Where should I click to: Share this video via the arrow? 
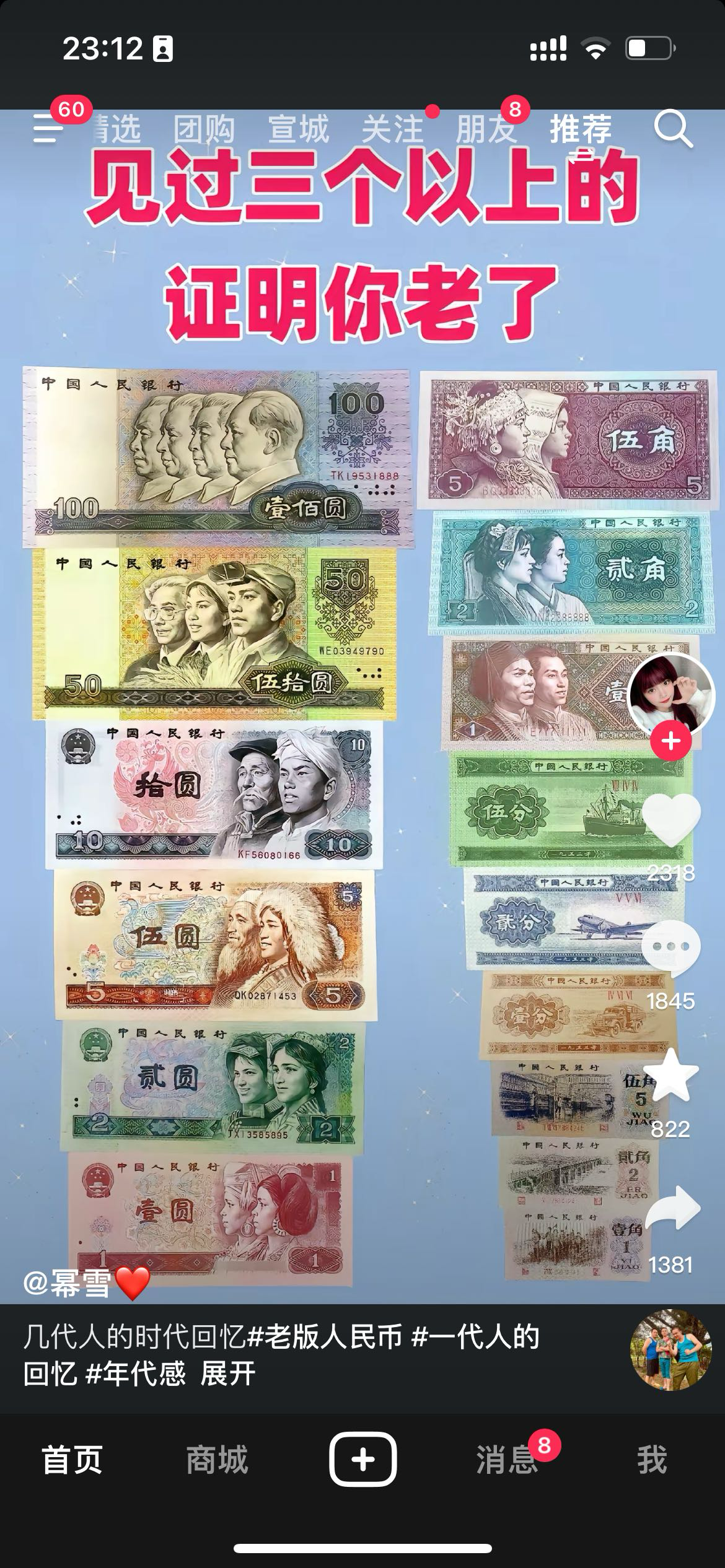(x=672, y=1208)
